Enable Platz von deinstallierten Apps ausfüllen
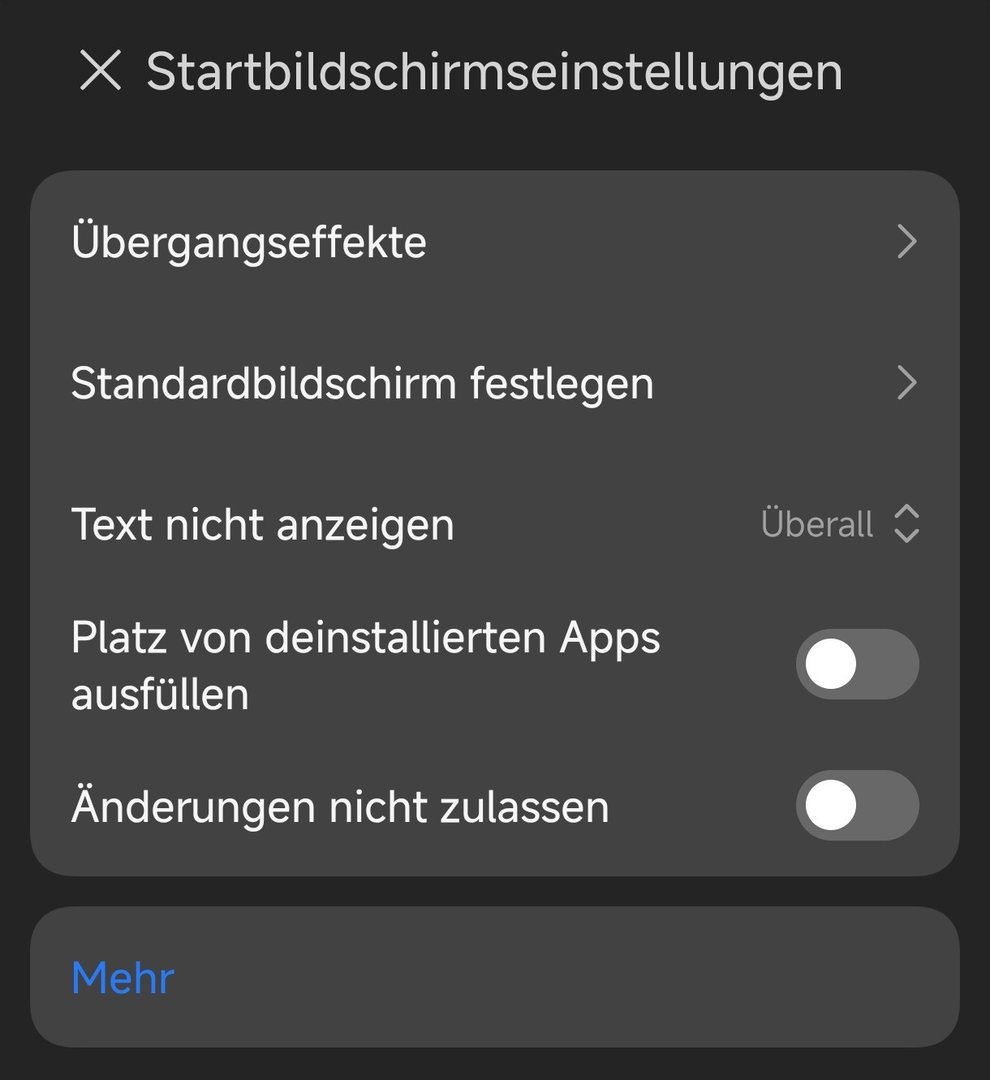Screen dimensions: 990x1080 point(856,665)
